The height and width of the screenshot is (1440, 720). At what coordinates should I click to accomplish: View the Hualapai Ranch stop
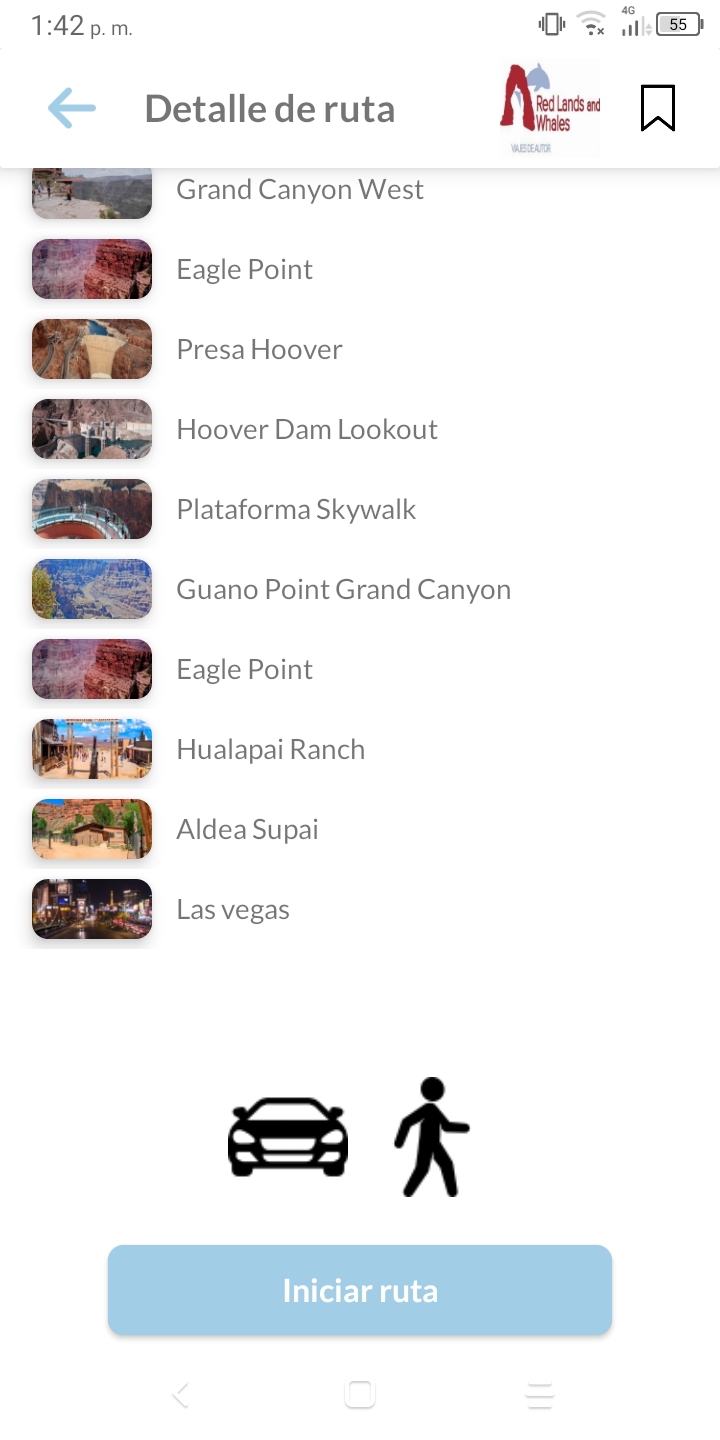270,750
